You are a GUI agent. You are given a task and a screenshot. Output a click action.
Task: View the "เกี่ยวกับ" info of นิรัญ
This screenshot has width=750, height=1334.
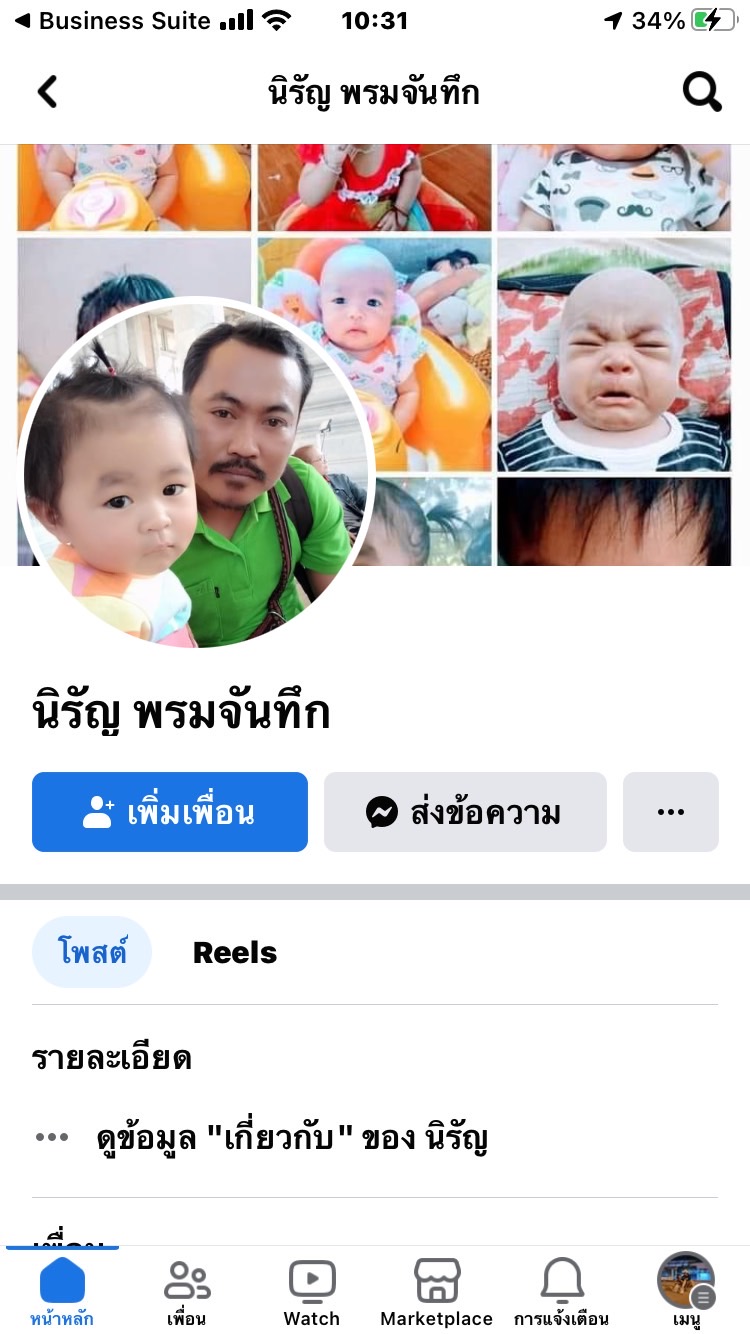pos(290,1138)
